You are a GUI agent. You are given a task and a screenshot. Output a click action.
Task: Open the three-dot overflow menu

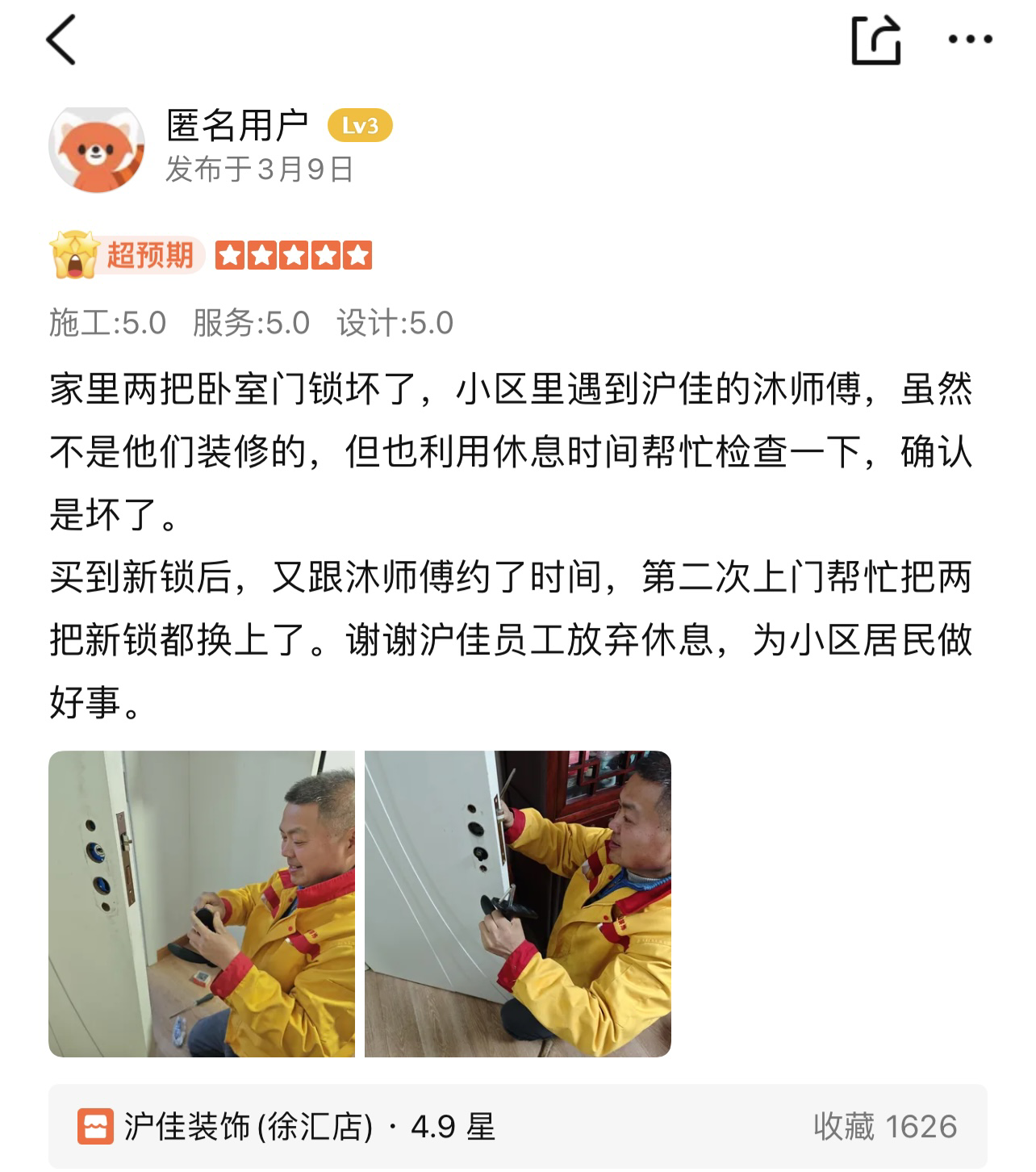970,40
